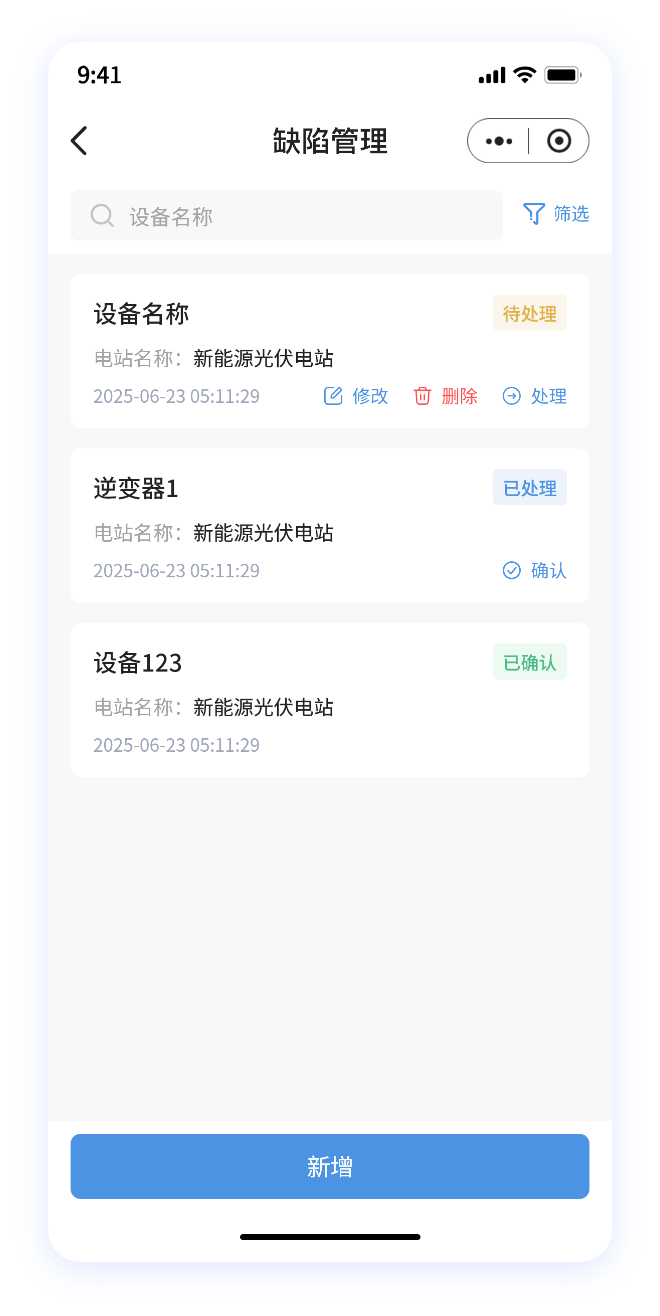Close the mini-program with the circle button
Viewport: 660px width, 1316px height.
559,141
